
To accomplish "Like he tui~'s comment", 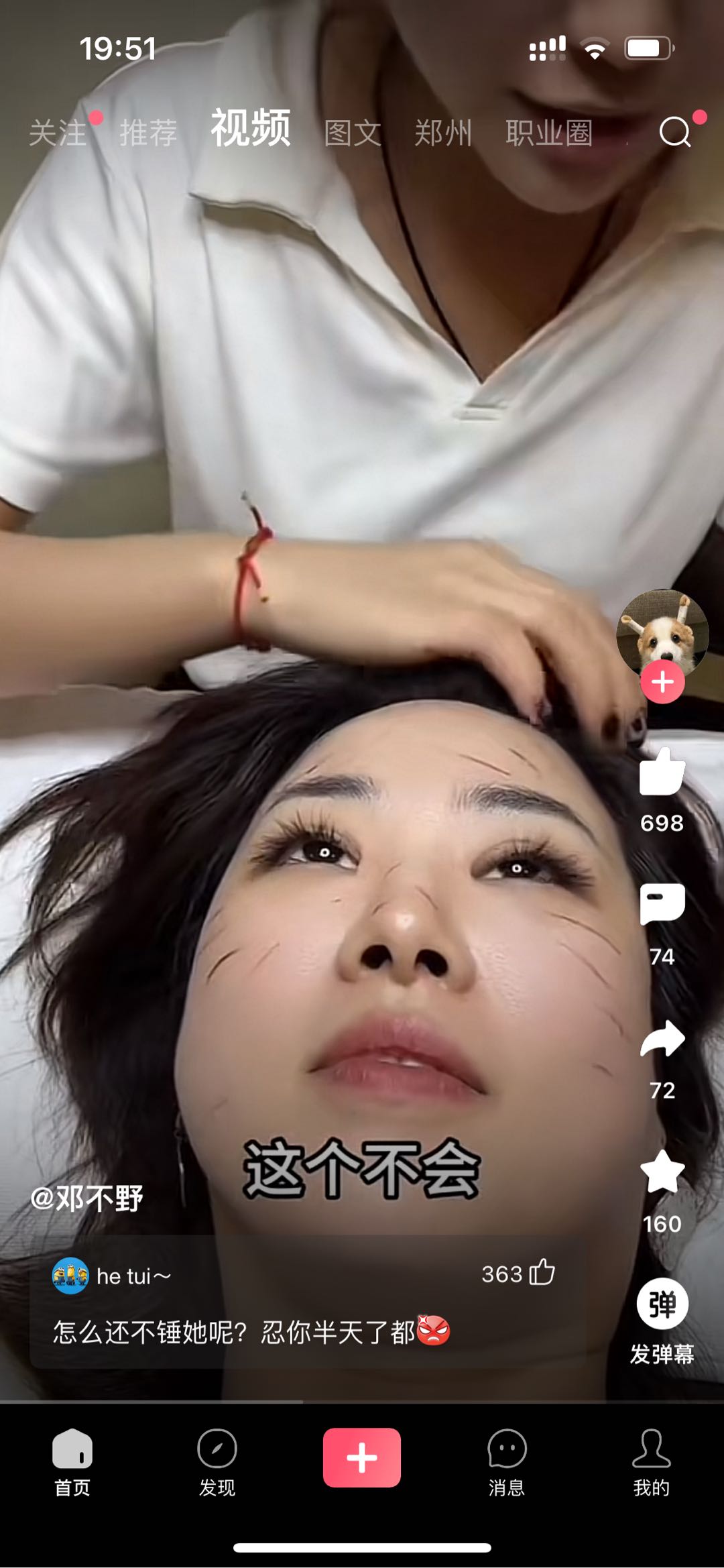I will click(542, 1272).
